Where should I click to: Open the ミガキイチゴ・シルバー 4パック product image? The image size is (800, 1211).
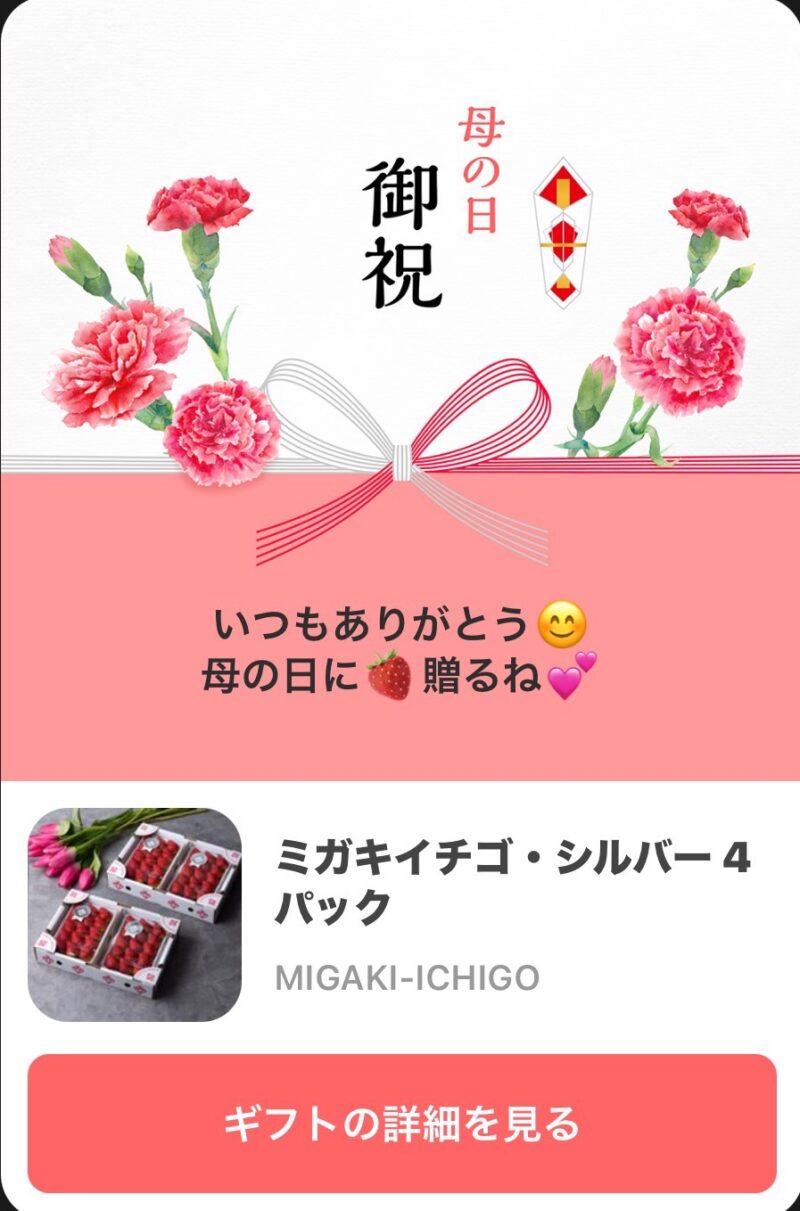tap(134, 914)
